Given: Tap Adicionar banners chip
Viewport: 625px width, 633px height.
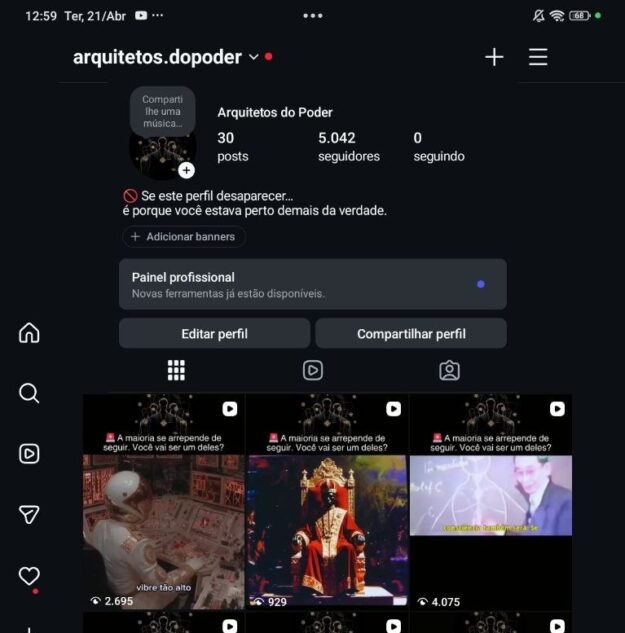Looking at the screenshot, I should [x=183, y=237].
